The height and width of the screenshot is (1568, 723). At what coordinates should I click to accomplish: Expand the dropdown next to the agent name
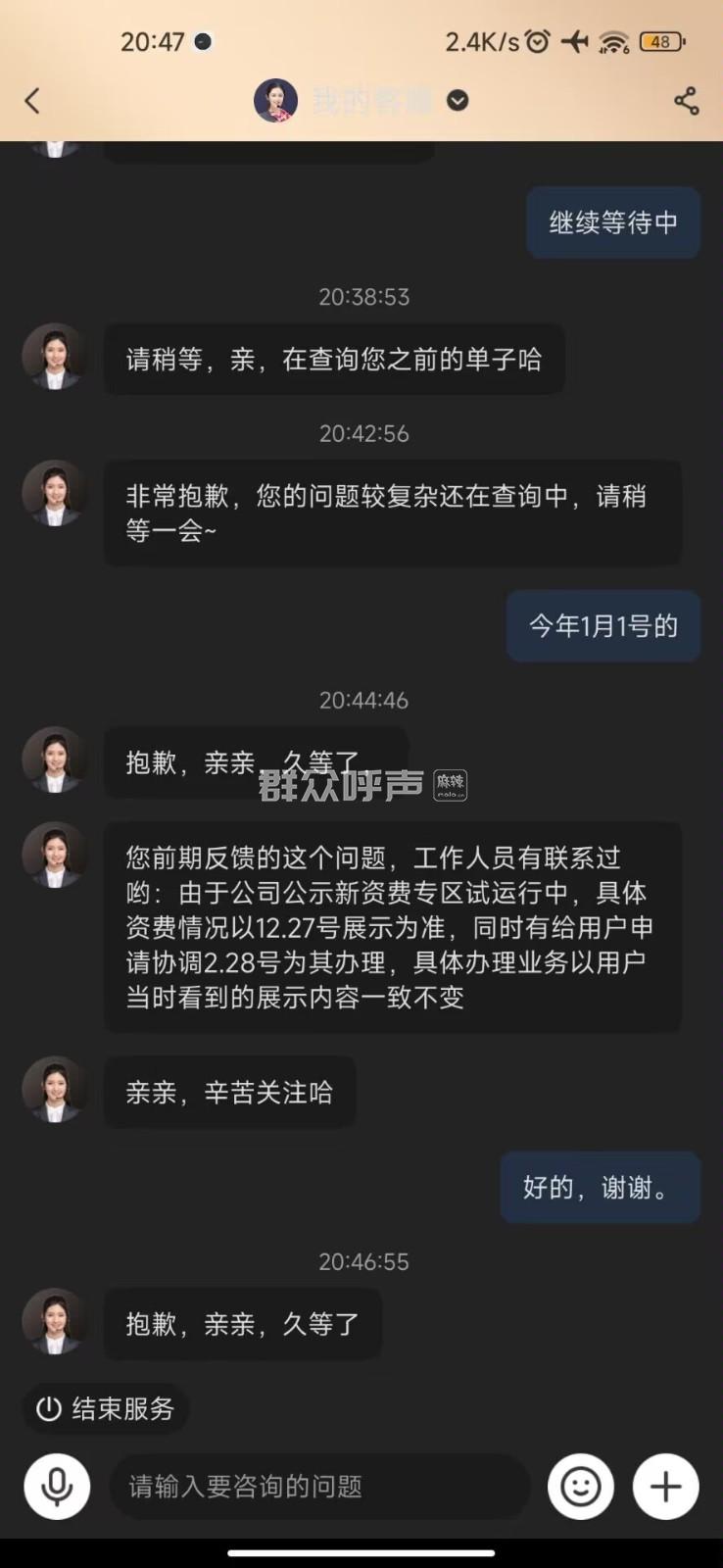click(x=458, y=100)
